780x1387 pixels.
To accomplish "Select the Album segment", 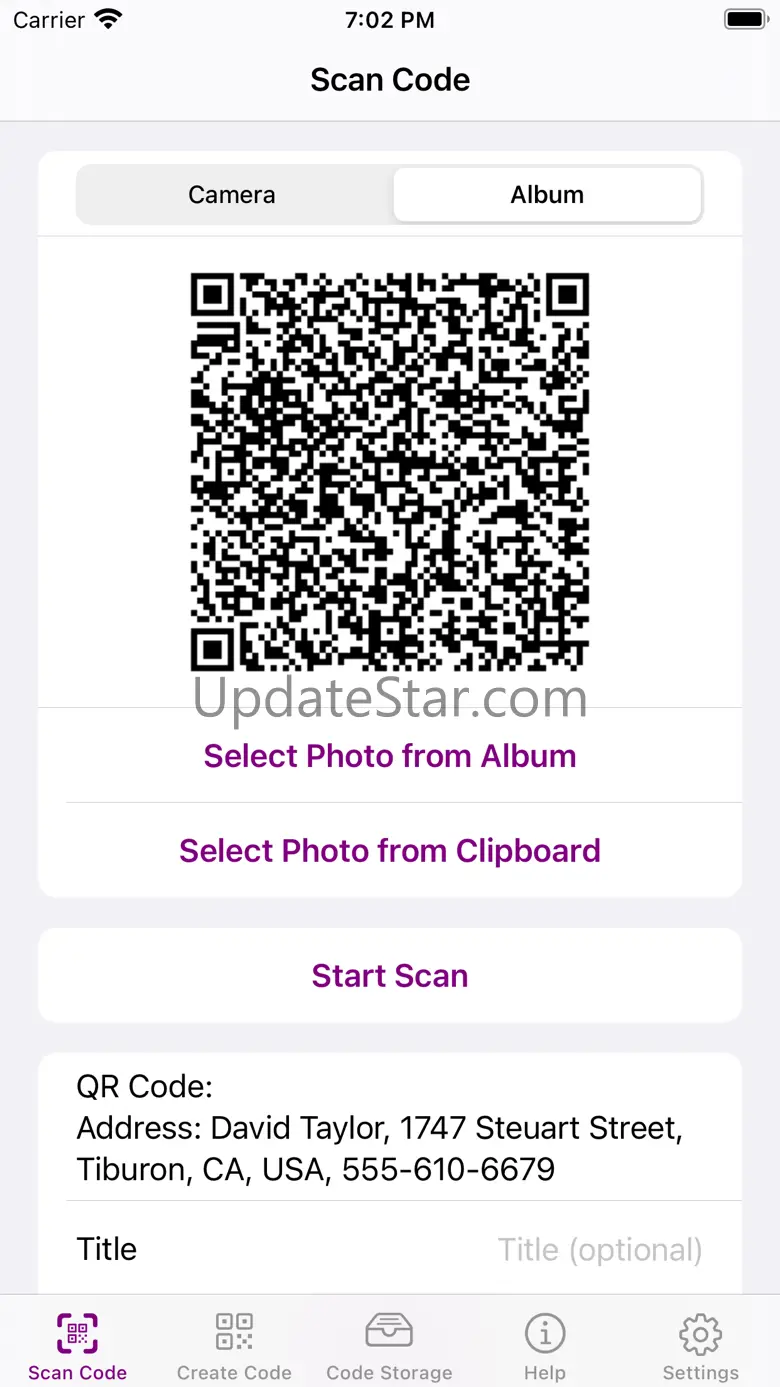I will [x=547, y=195].
